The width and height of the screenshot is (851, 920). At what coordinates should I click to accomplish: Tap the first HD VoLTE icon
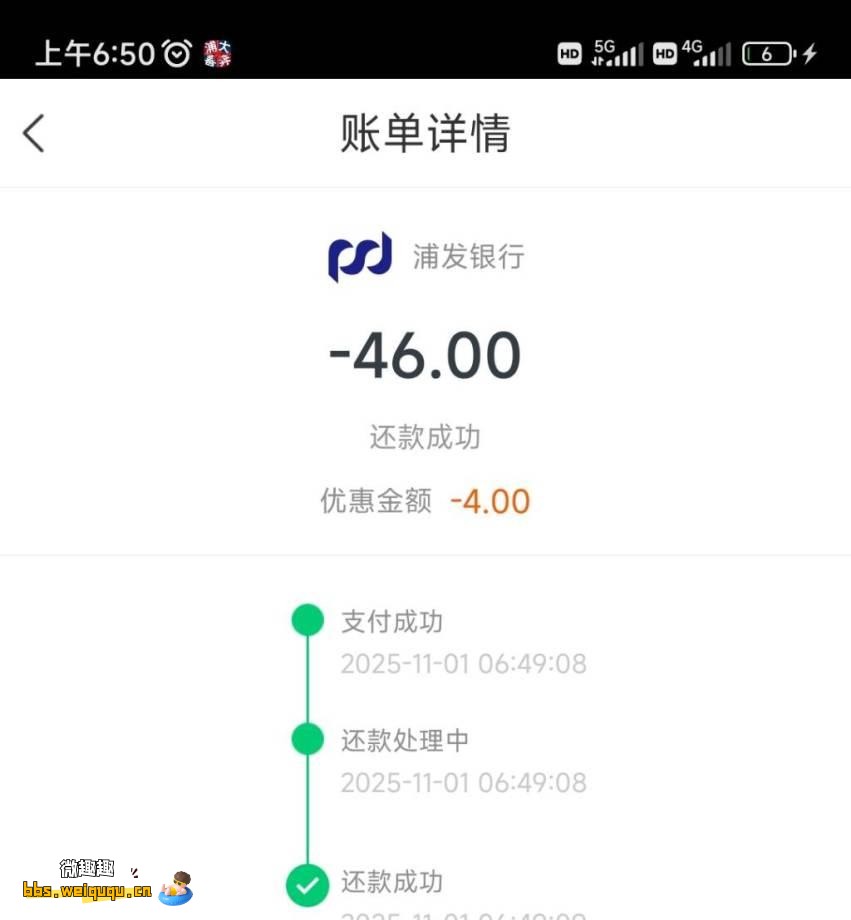569,54
